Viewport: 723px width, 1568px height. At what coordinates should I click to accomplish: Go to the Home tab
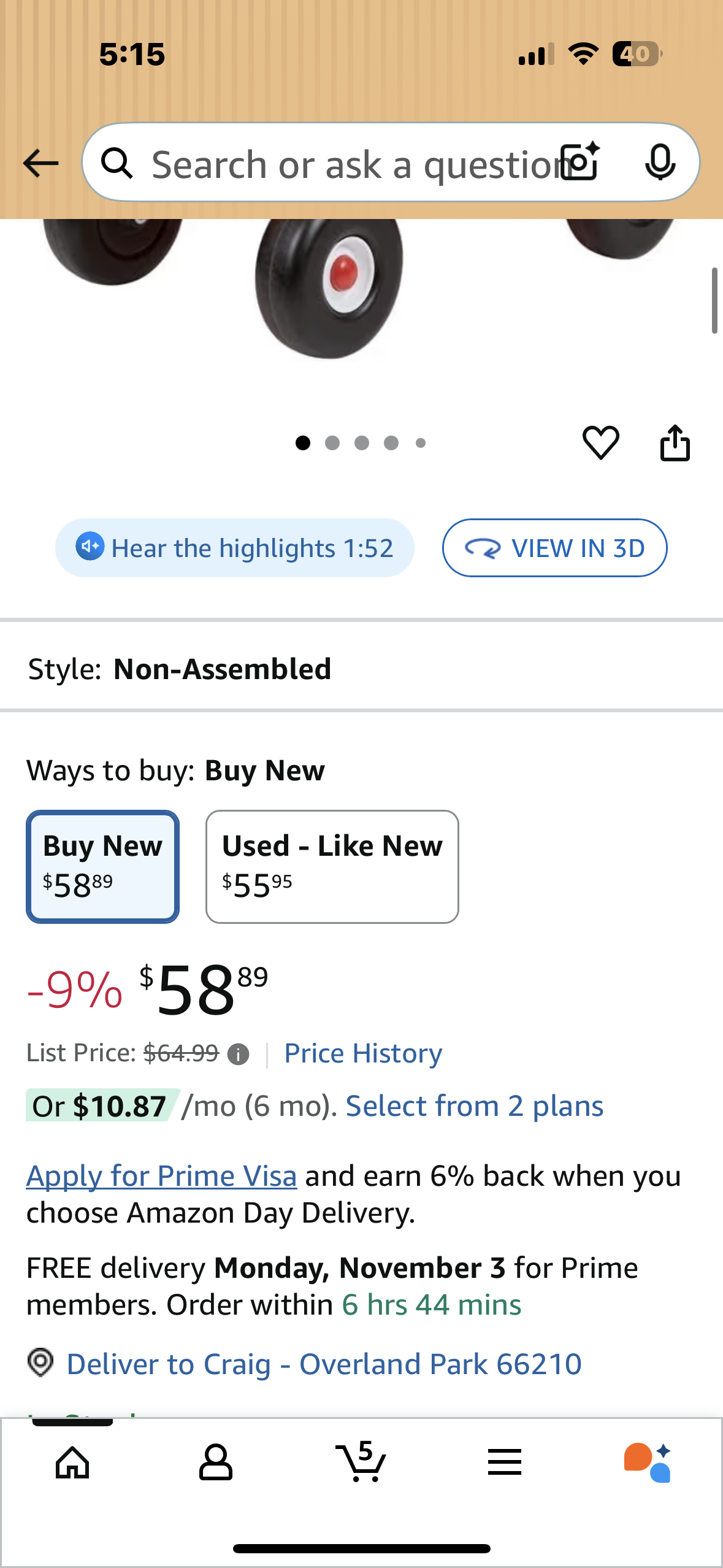72,1463
